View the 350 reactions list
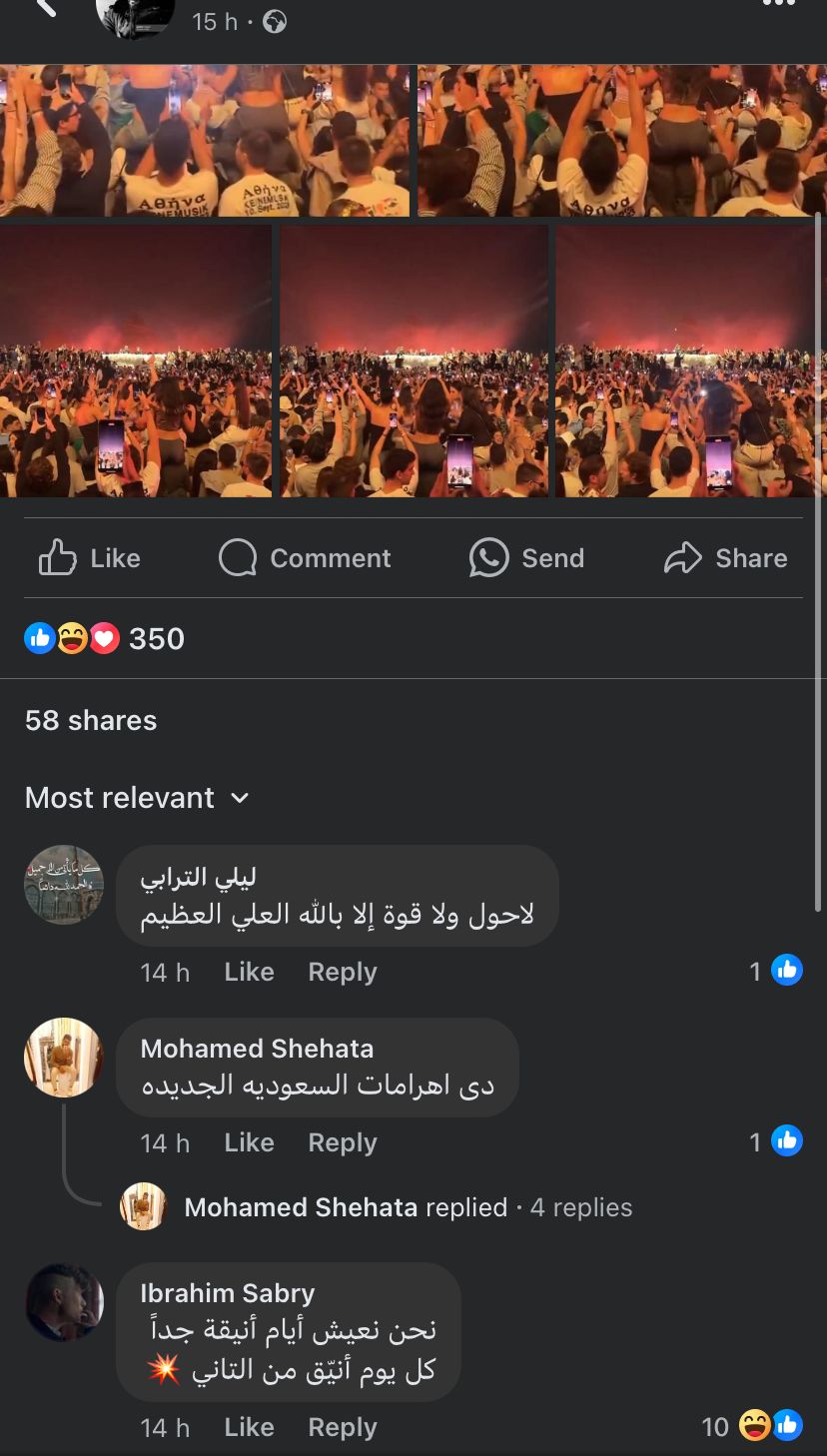 (x=105, y=638)
